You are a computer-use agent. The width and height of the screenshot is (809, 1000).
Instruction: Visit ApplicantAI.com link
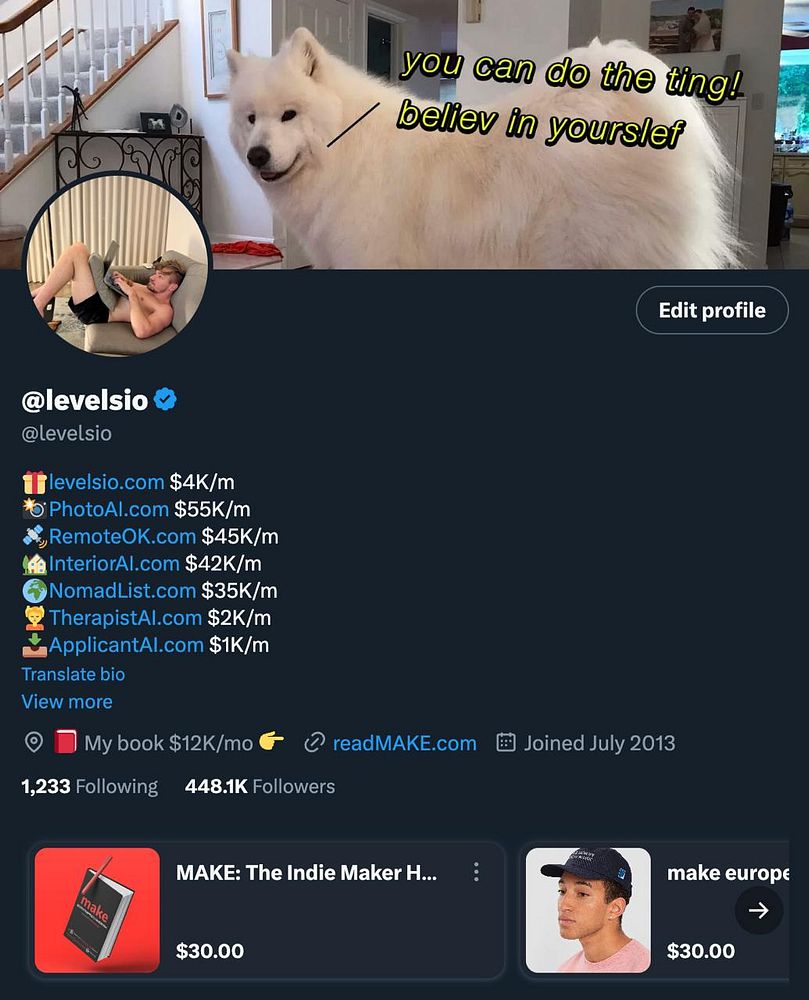(126, 645)
